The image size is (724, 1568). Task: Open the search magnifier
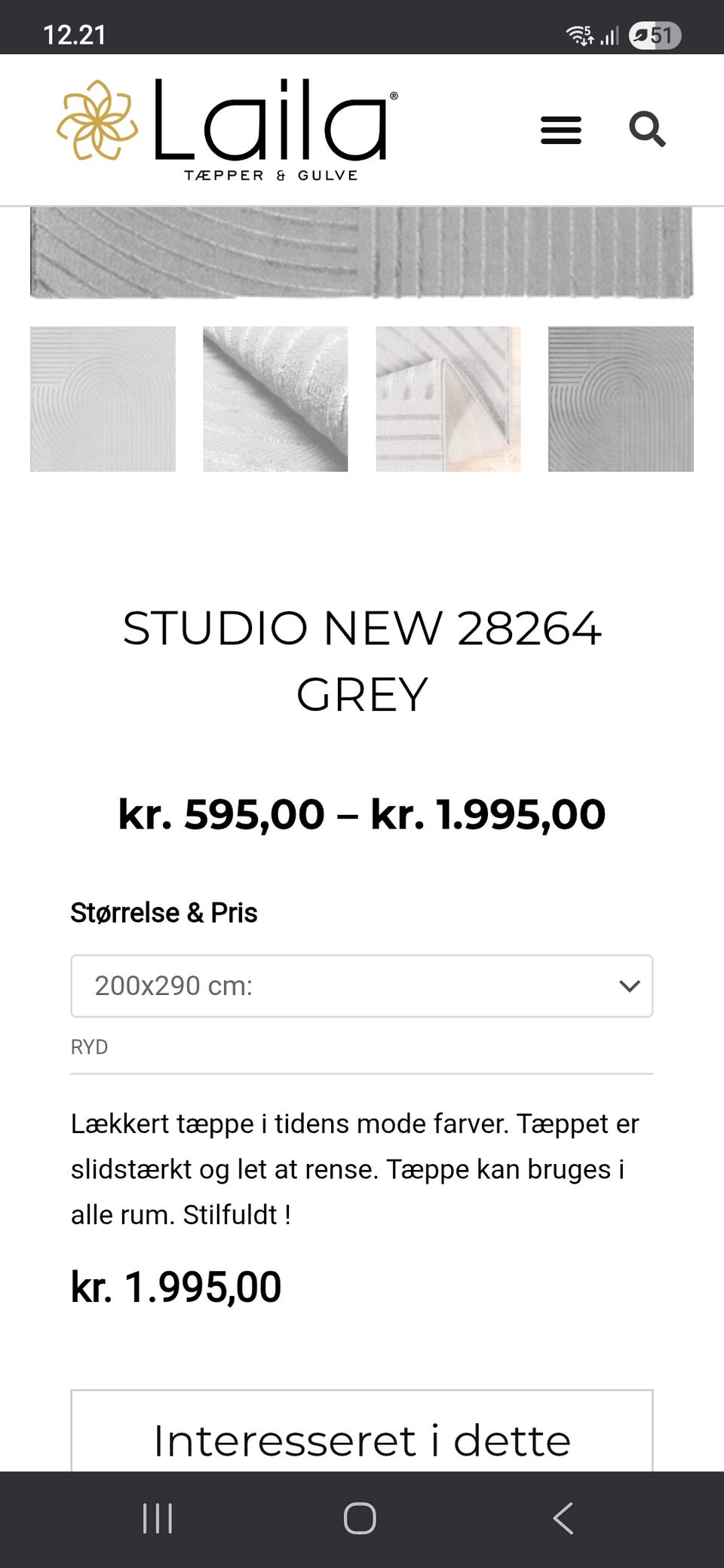647,130
